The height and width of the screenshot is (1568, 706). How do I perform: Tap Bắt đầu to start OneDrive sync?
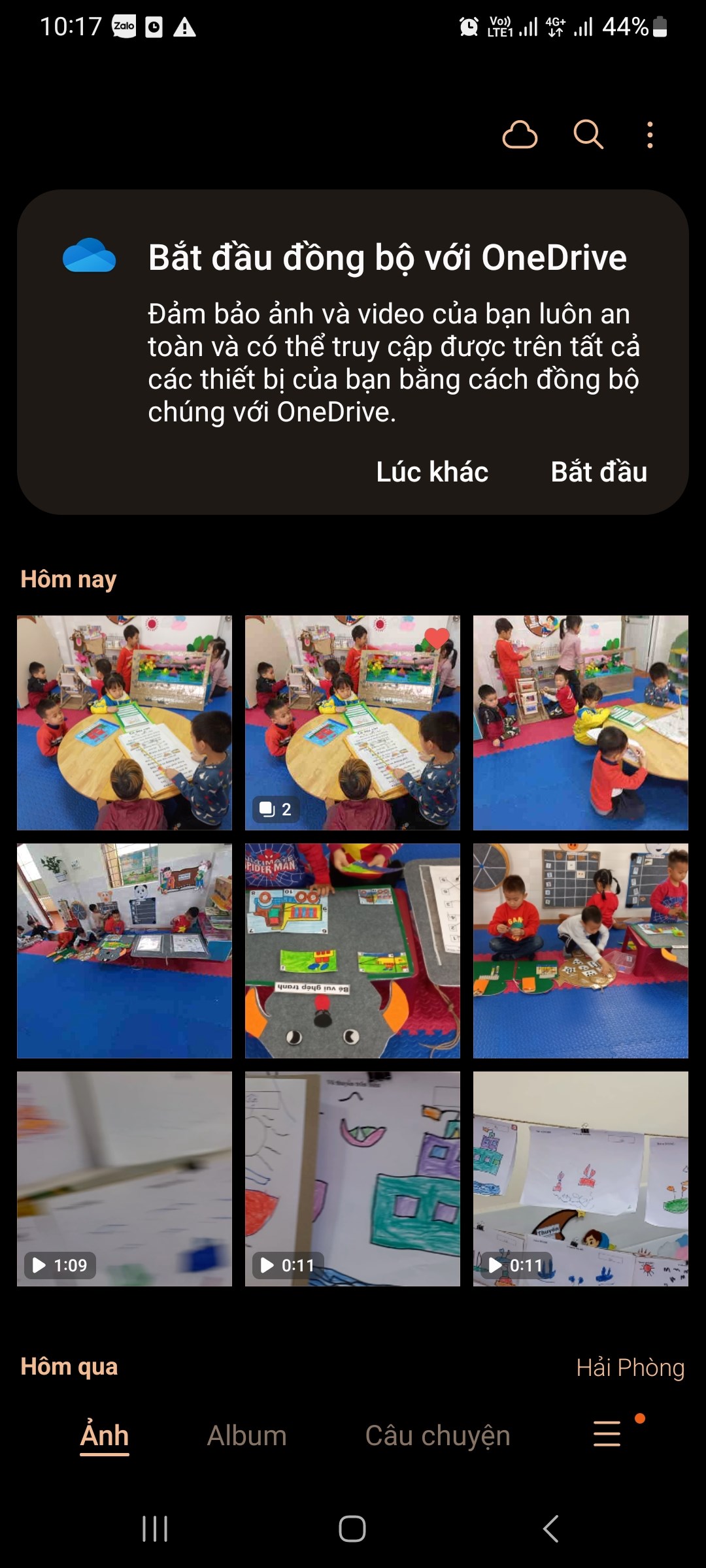599,472
